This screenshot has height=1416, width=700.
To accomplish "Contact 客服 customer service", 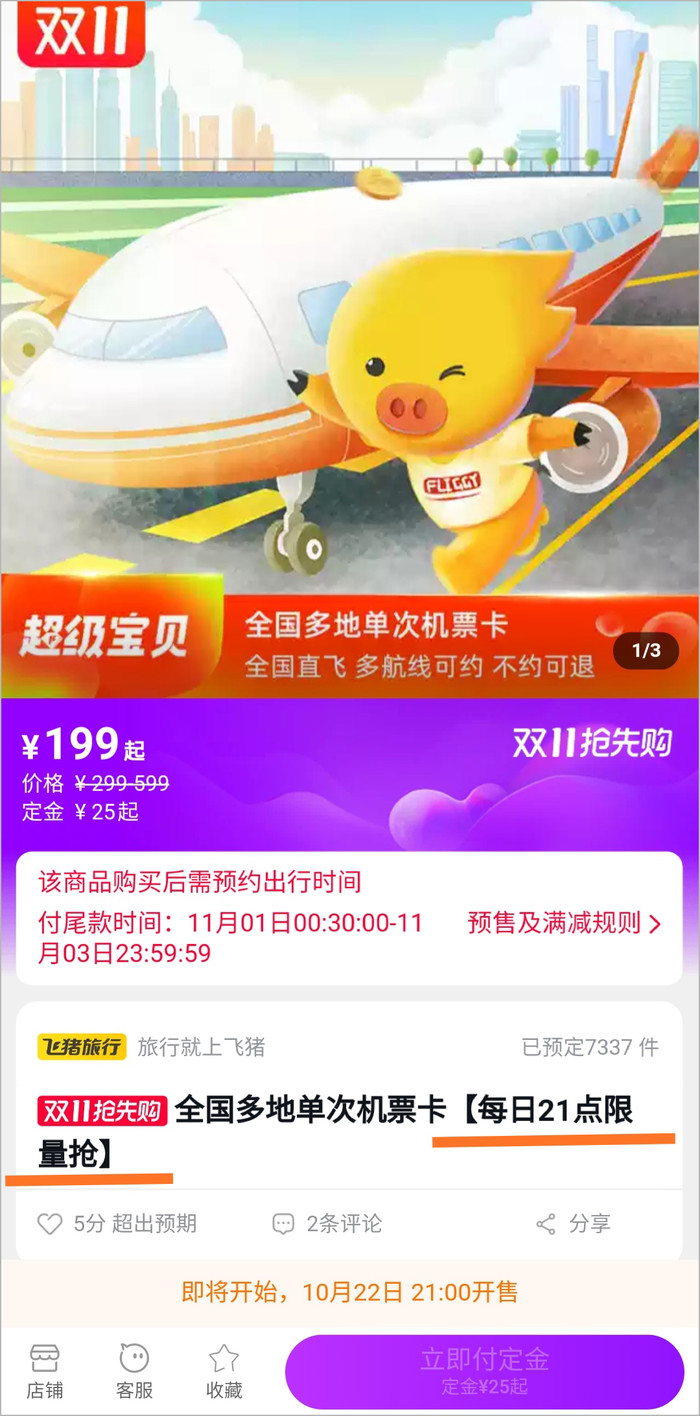I will click(134, 1370).
